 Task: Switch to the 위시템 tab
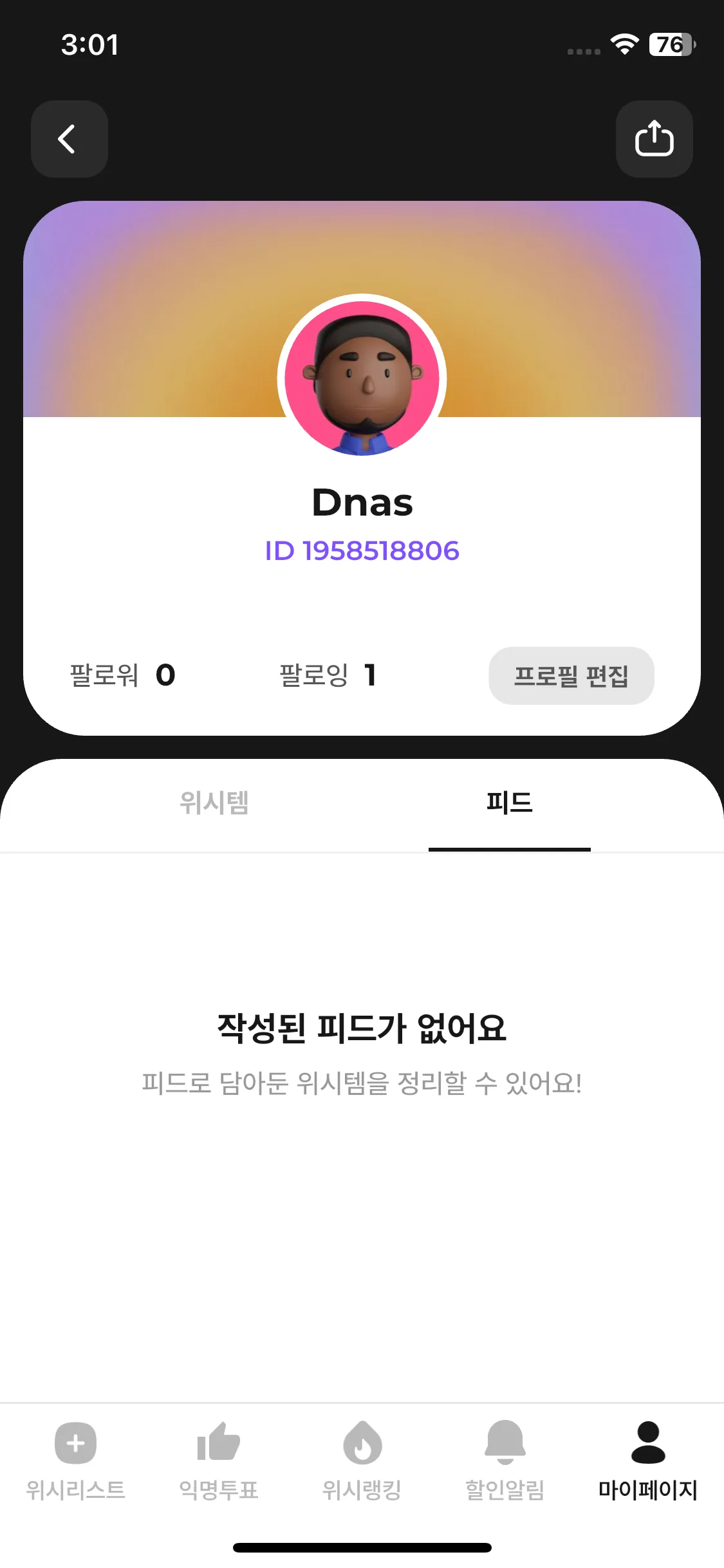tap(214, 803)
